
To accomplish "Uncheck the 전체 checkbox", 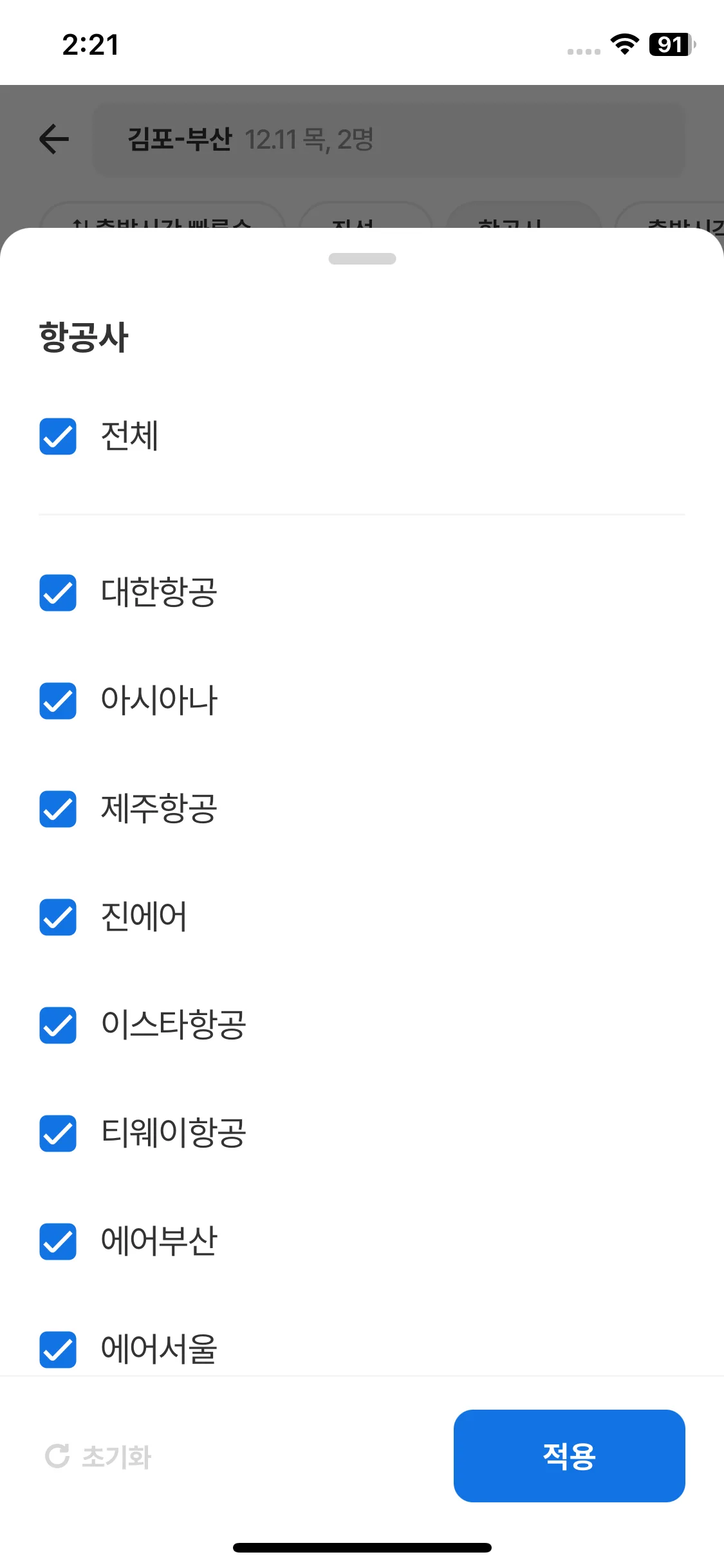I will point(58,436).
